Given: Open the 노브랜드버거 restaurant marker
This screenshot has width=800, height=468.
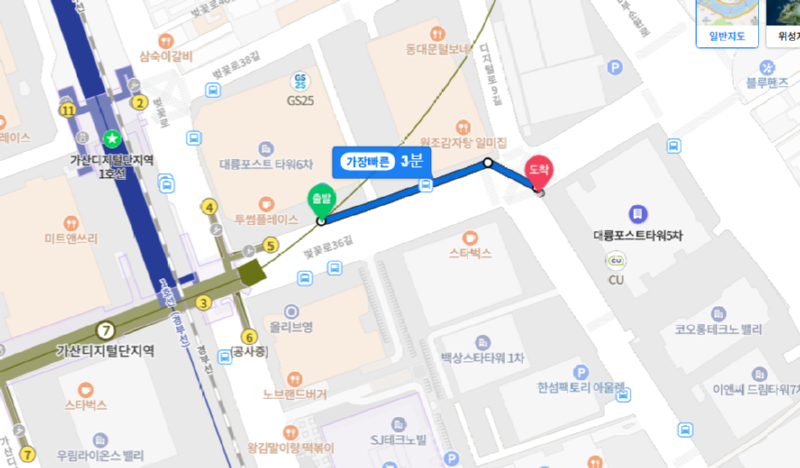Looking at the screenshot, I should click(294, 378).
